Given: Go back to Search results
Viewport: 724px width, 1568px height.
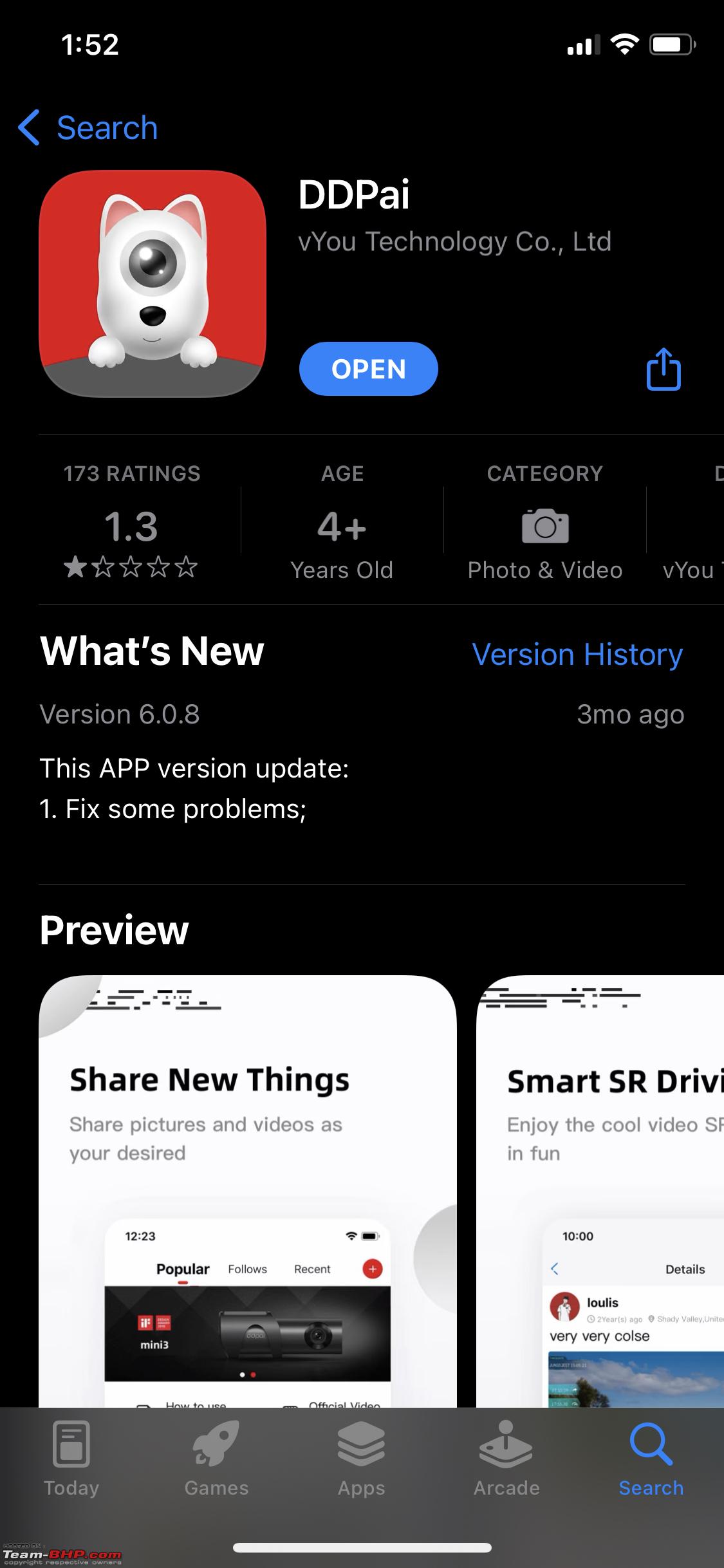Looking at the screenshot, I should point(88,127).
